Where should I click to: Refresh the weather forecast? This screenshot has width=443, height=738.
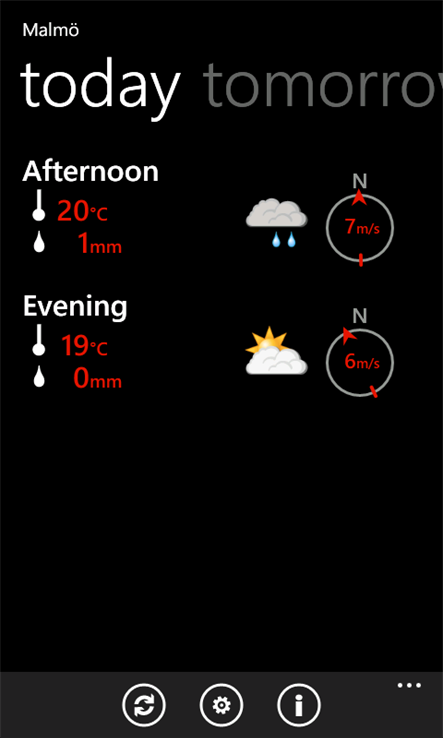point(144,706)
